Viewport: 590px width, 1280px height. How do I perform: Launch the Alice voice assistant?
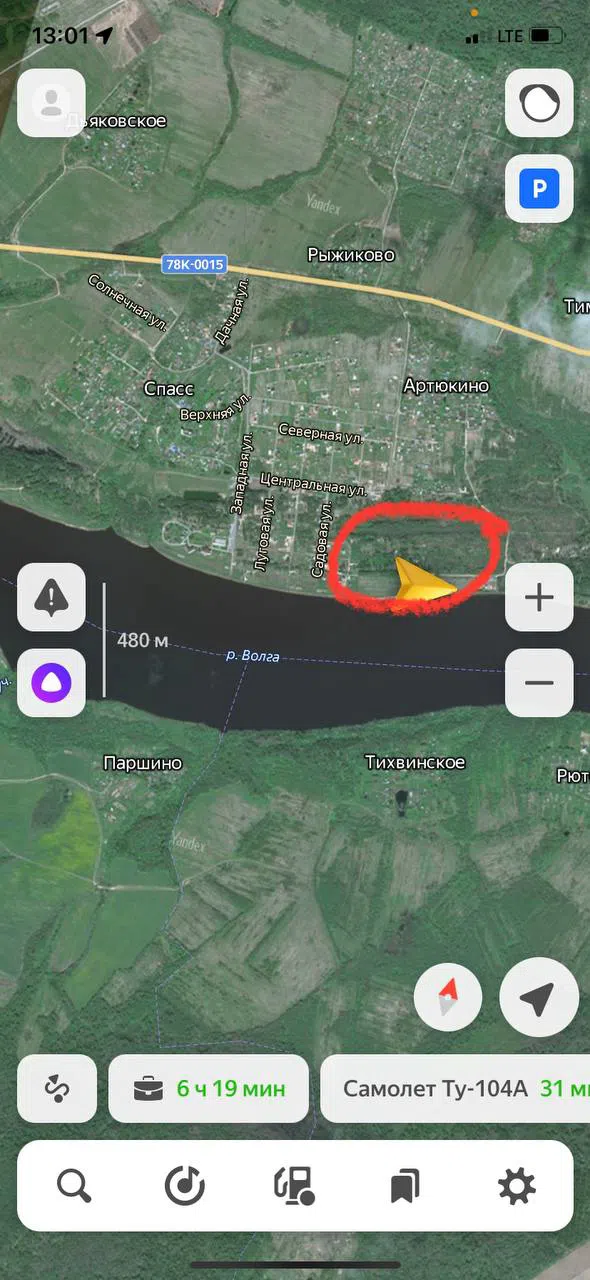click(x=51, y=683)
